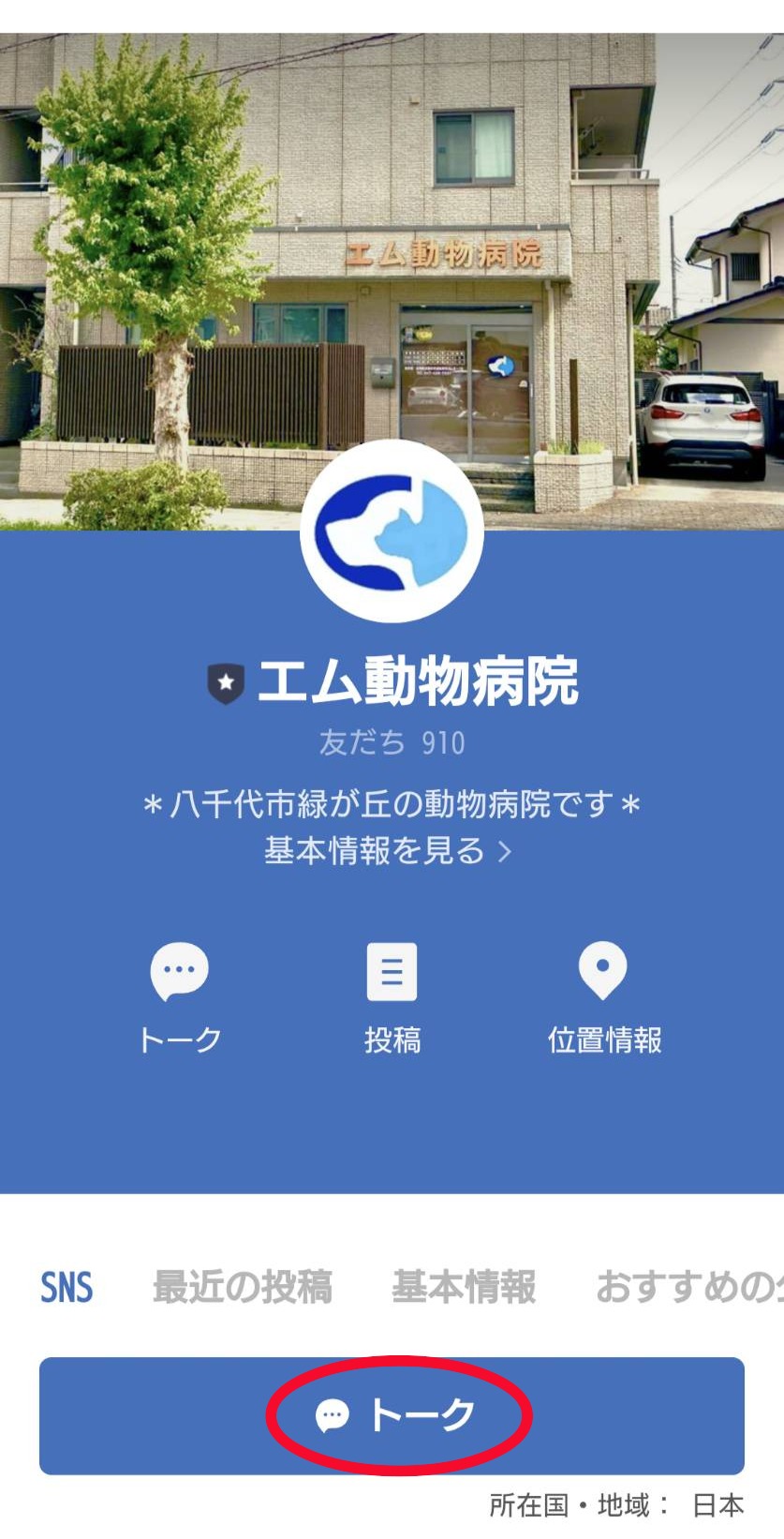784x1539 pixels.
Task: View the エム動物病院 profile picture
Action: coord(392,530)
